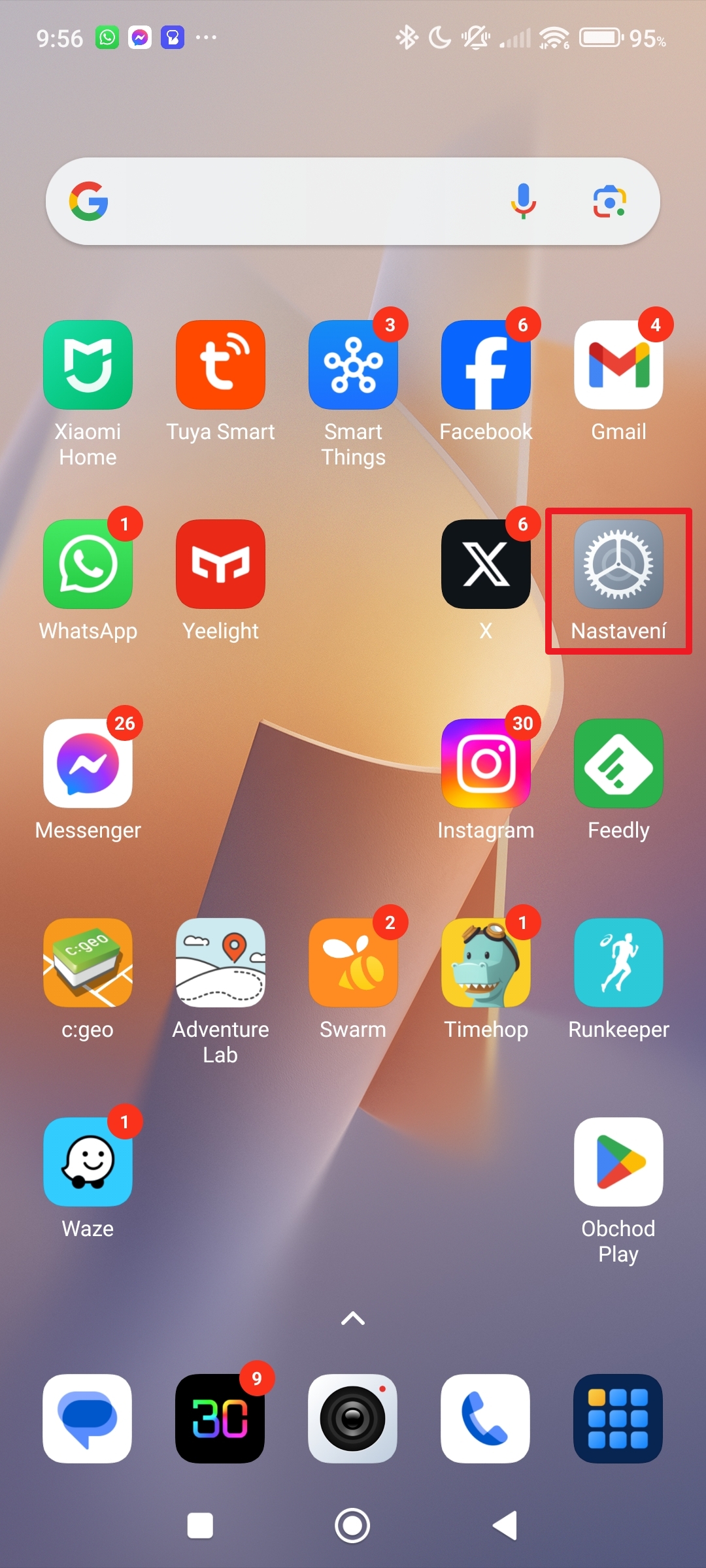Launch WhatsApp
The height and width of the screenshot is (1568, 706).
(x=88, y=564)
